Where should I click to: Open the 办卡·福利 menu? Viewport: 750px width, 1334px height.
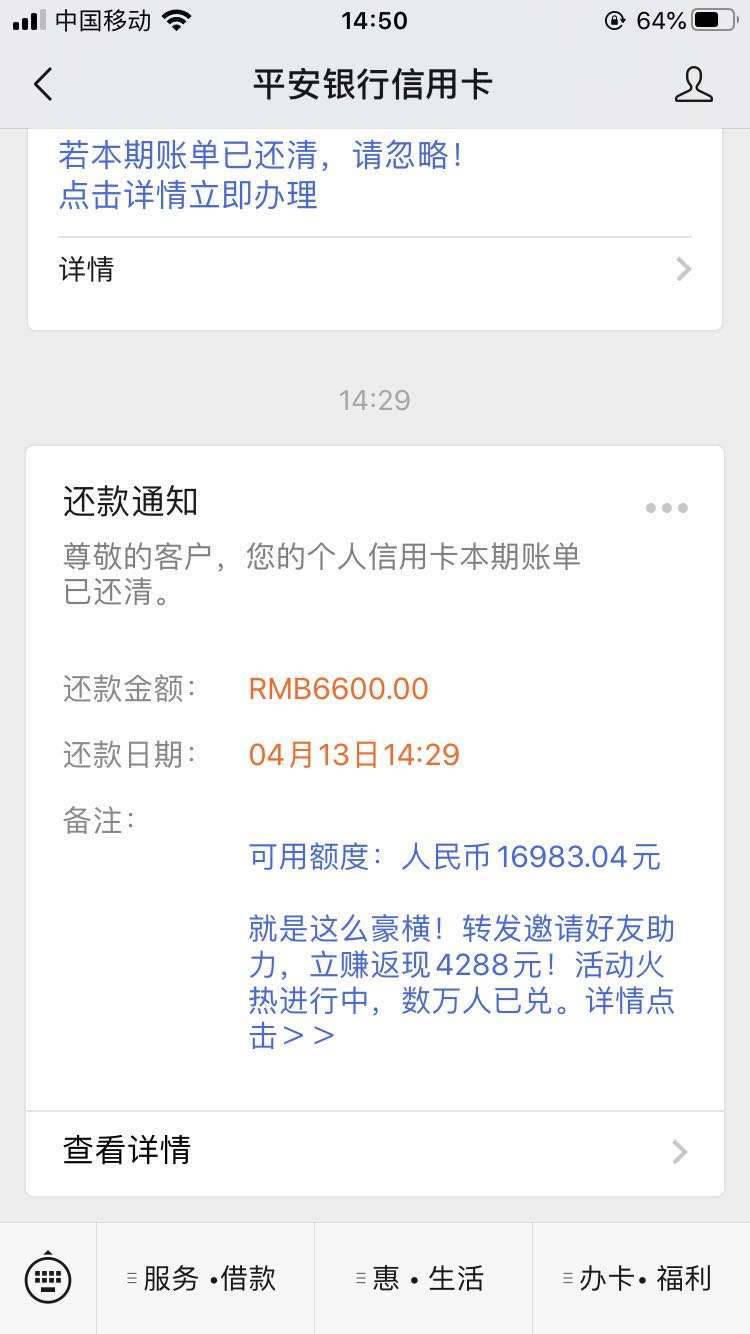click(641, 1278)
